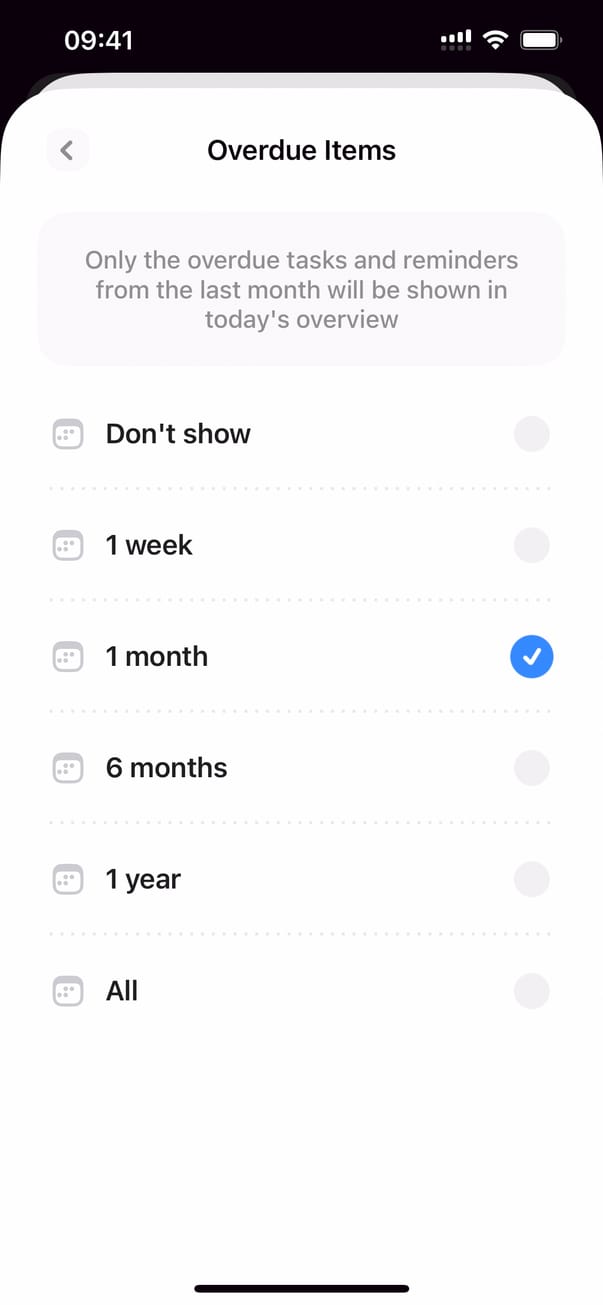Select the Don't show option
The width and height of the screenshot is (603, 1305).
[x=531, y=435]
